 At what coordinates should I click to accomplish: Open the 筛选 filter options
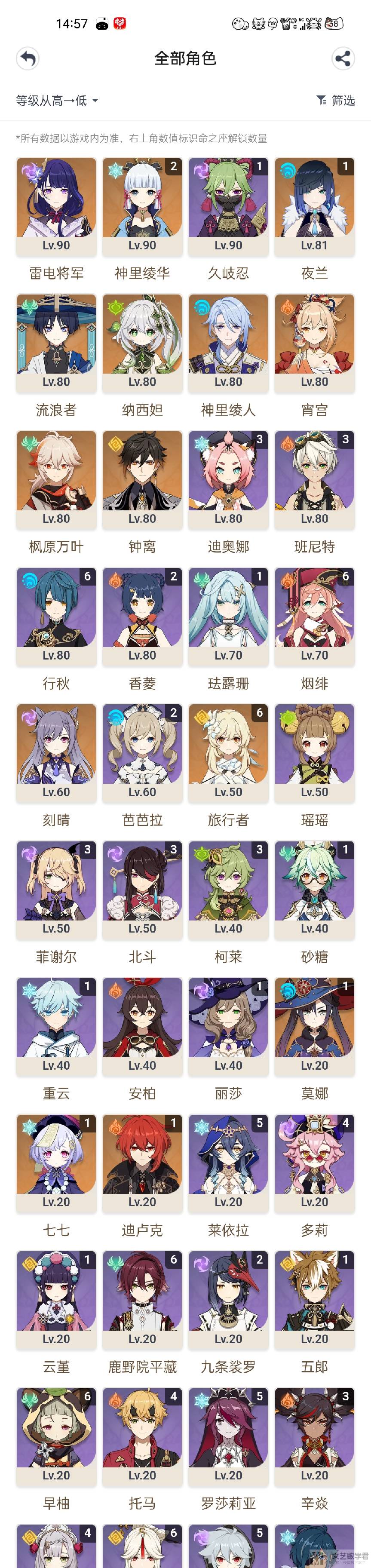[x=336, y=101]
